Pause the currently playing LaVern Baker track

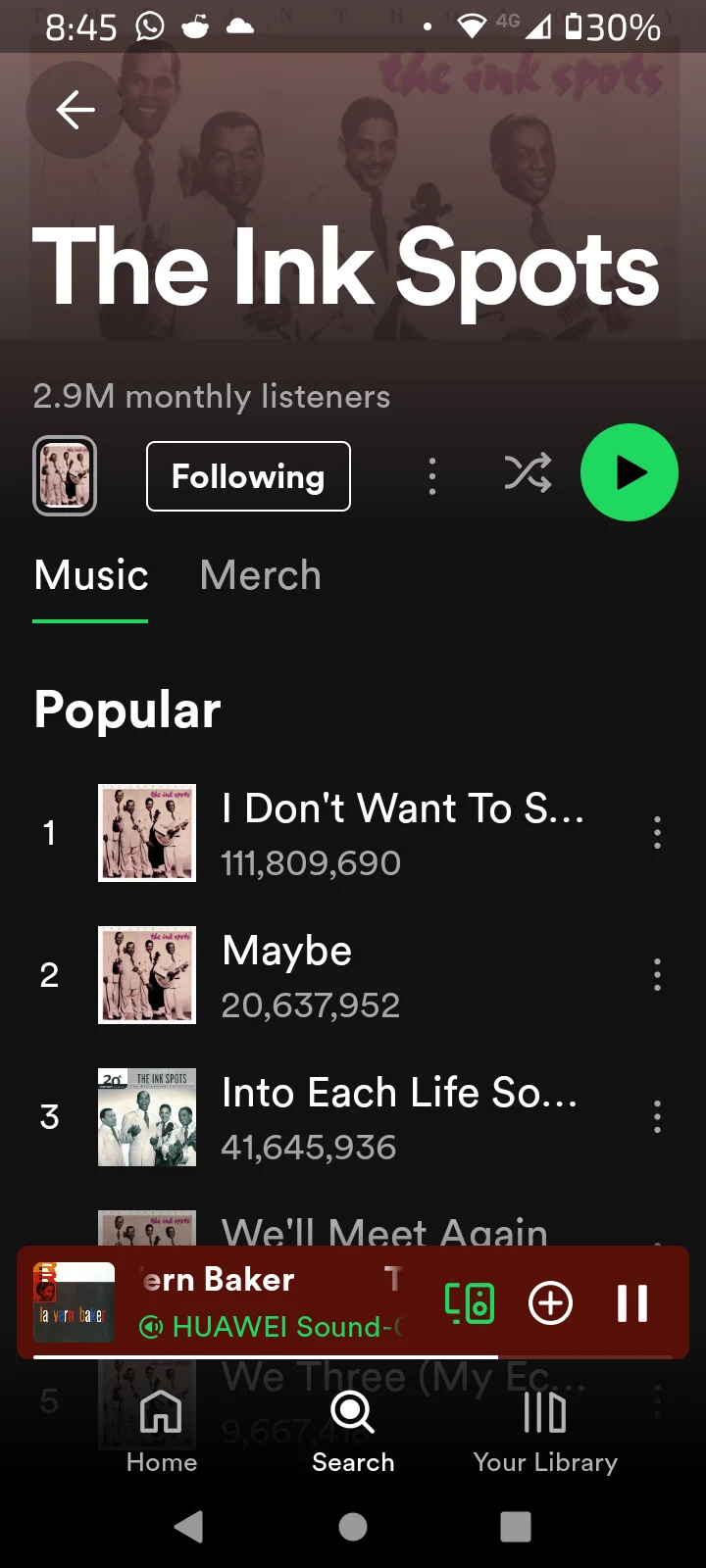point(631,1302)
